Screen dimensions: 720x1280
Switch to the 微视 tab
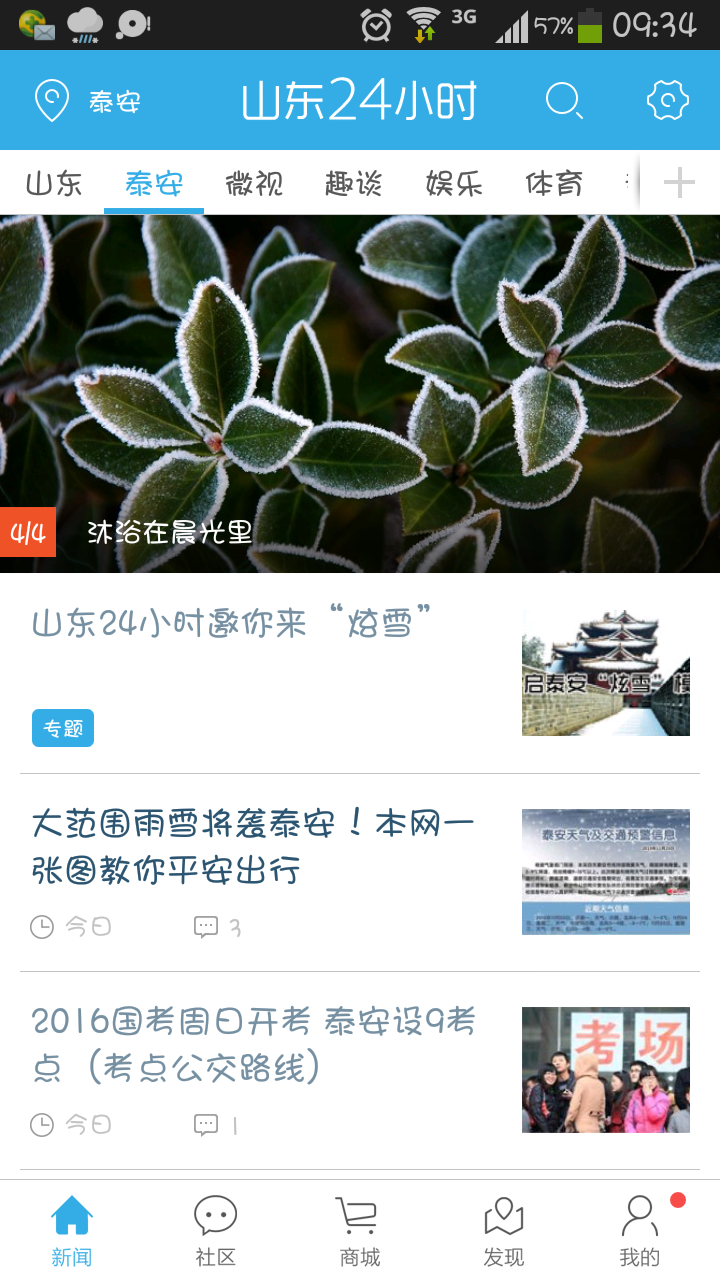(254, 184)
